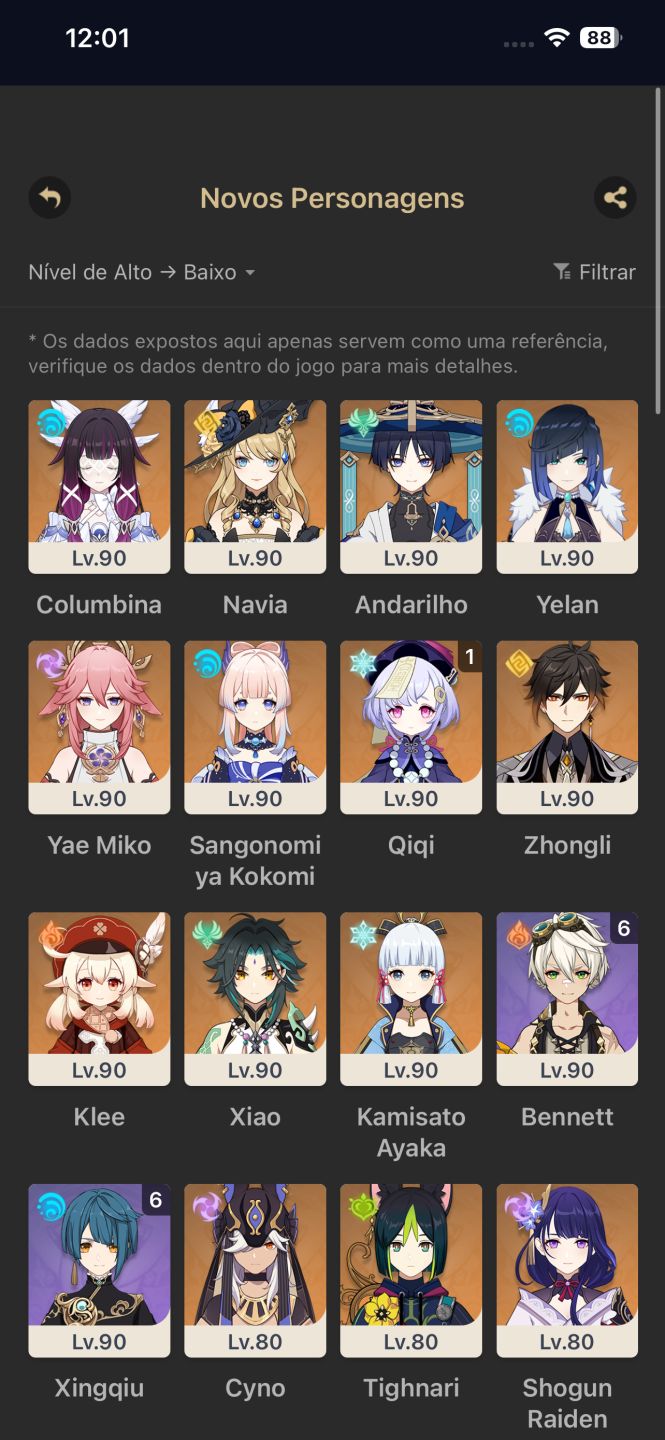Image resolution: width=665 pixels, height=1440 pixels.
Task: Share the character list
Action: click(615, 198)
